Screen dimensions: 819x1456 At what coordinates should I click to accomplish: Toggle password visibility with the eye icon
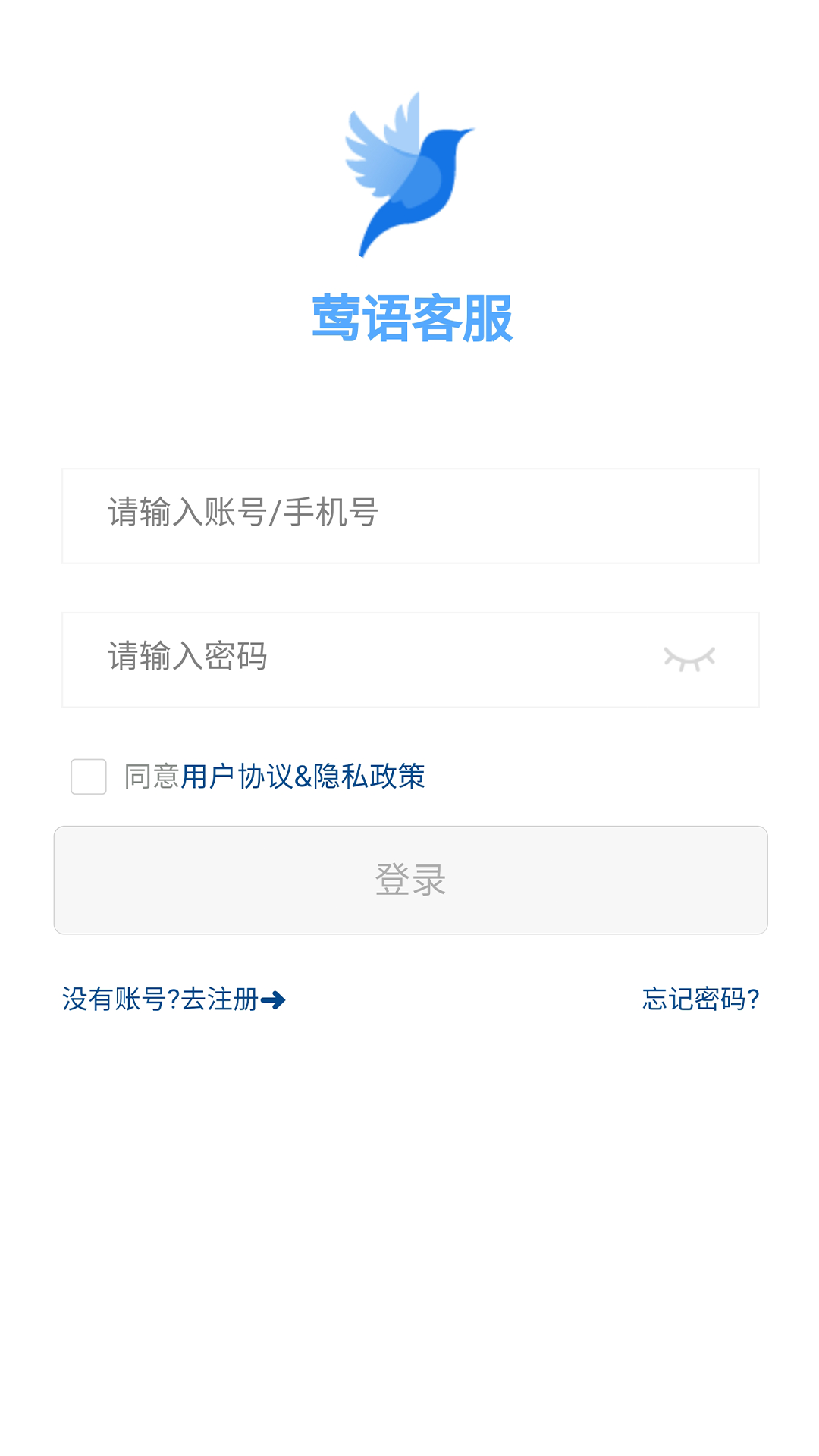pyautogui.click(x=689, y=658)
